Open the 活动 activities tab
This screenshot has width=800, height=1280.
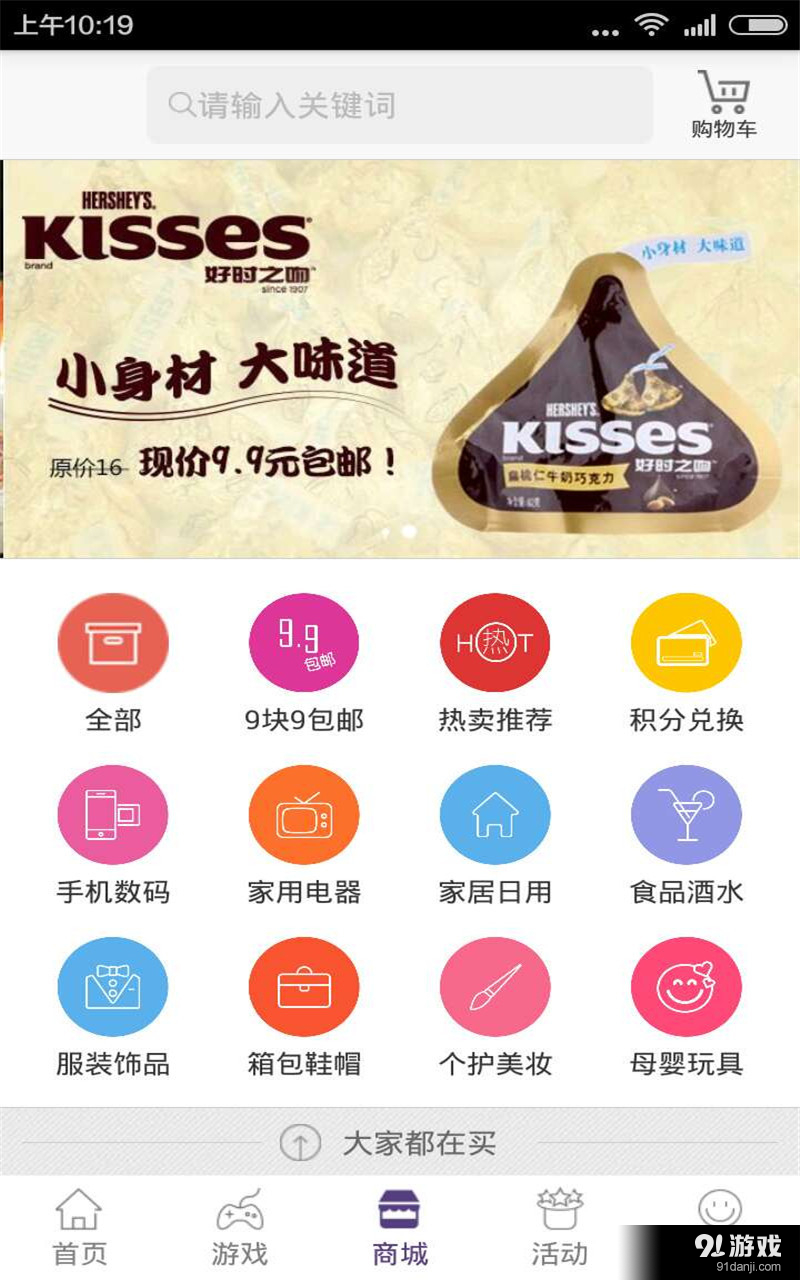(x=560, y=1222)
